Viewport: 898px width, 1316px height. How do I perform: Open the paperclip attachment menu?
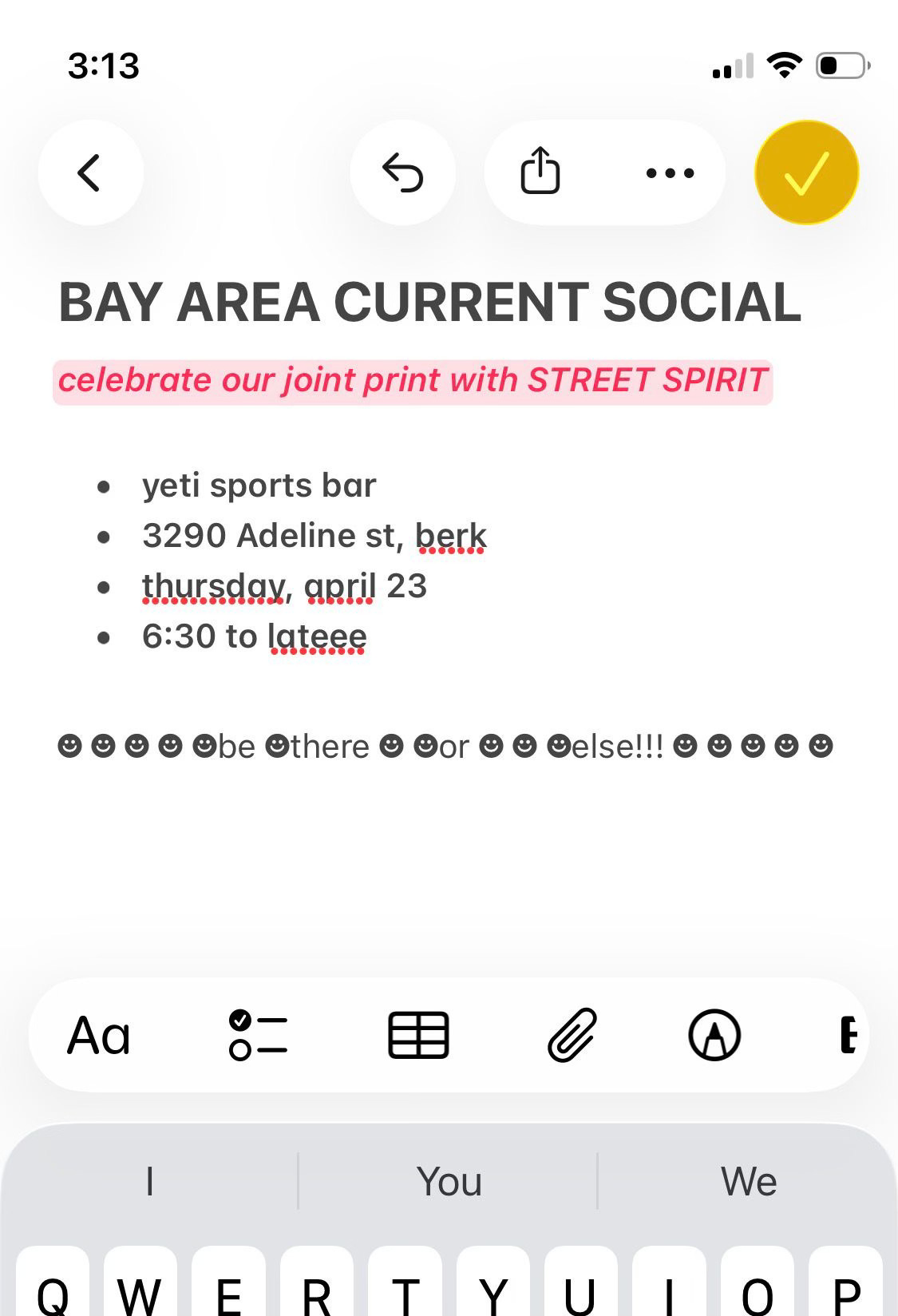click(572, 1036)
